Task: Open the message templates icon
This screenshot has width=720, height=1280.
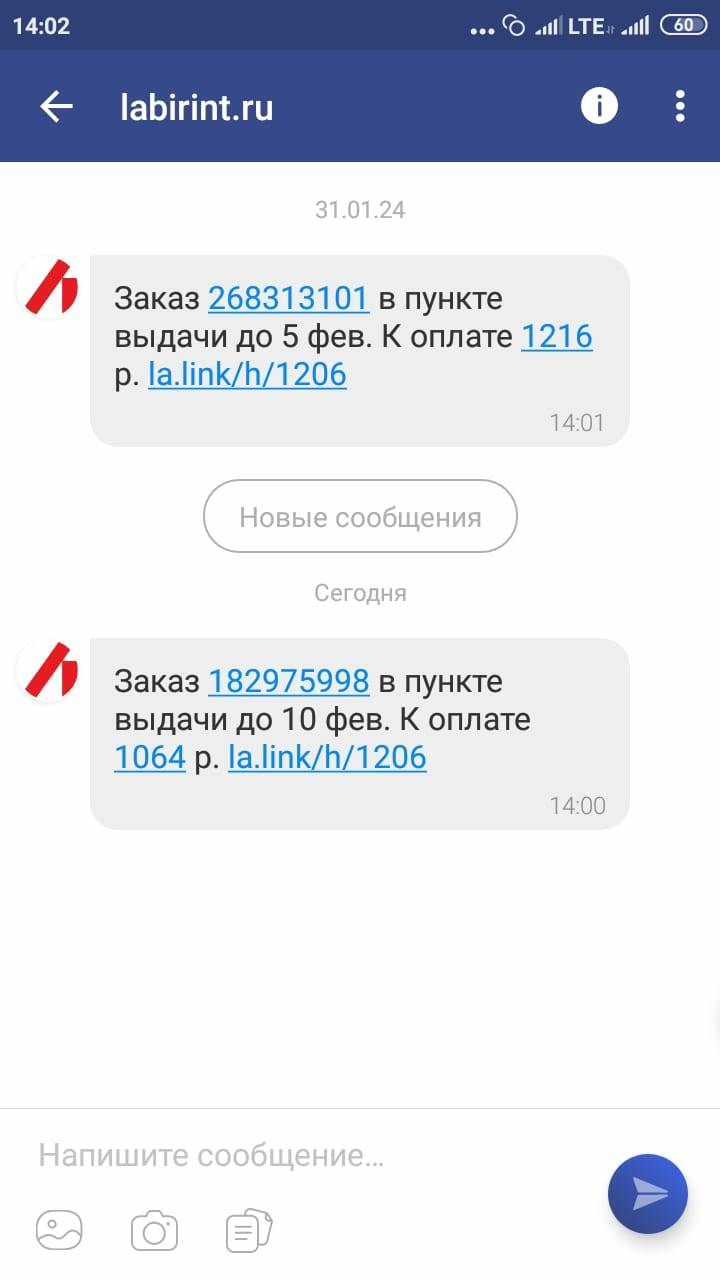Action: coord(249,1230)
